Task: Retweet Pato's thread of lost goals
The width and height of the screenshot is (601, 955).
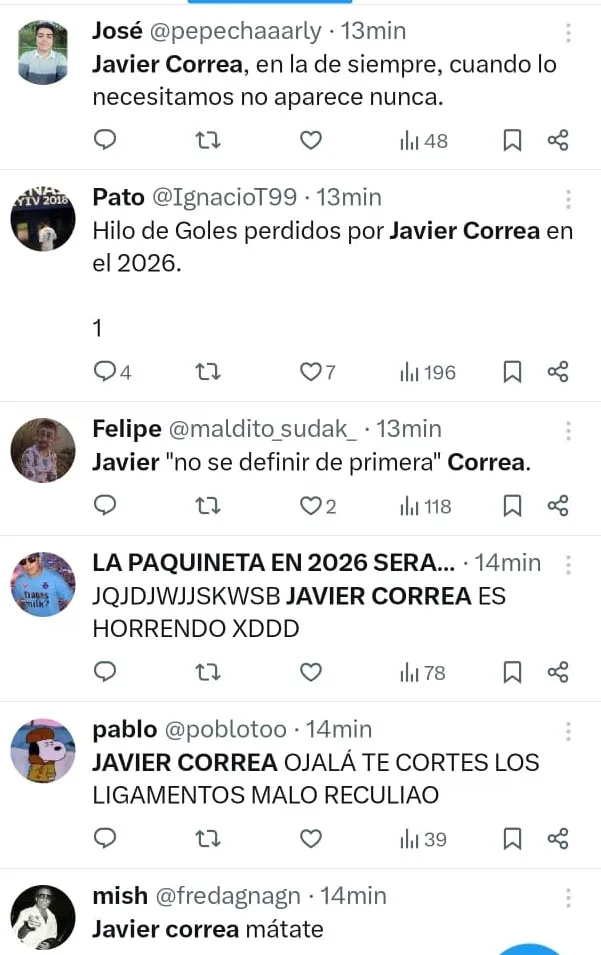Action: coord(208,373)
